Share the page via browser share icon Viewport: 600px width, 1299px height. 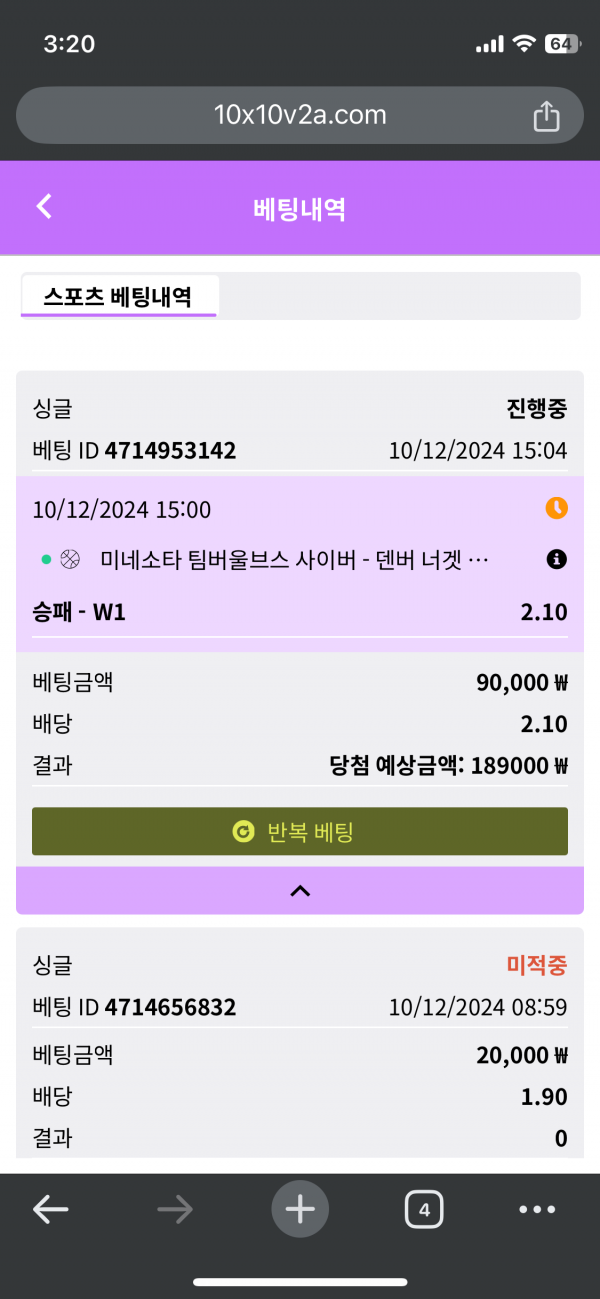pyautogui.click(x=546, y=116)
